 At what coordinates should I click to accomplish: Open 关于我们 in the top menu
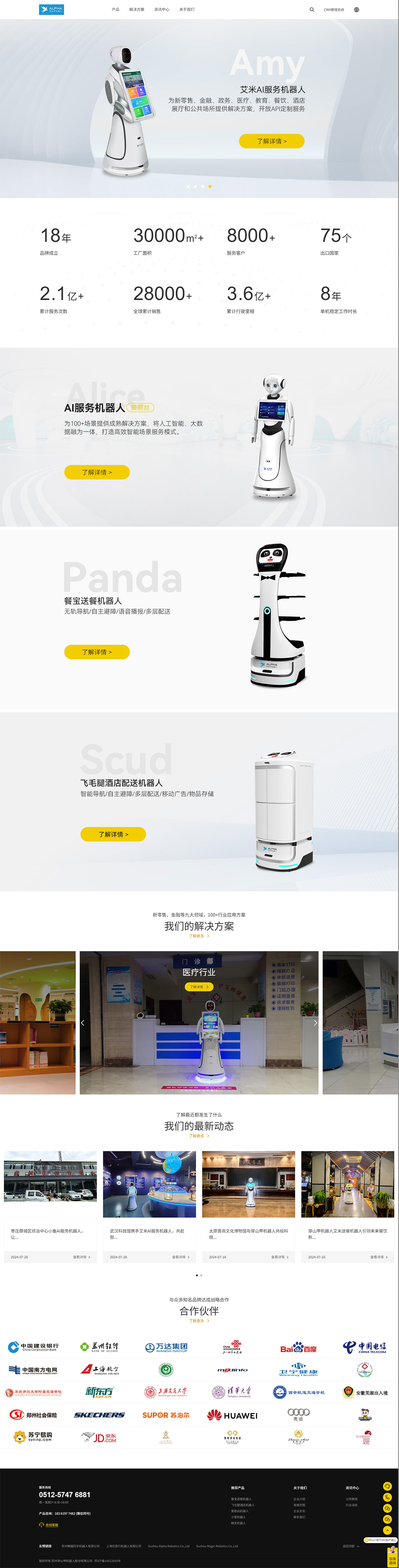click(x=186, y=10)
